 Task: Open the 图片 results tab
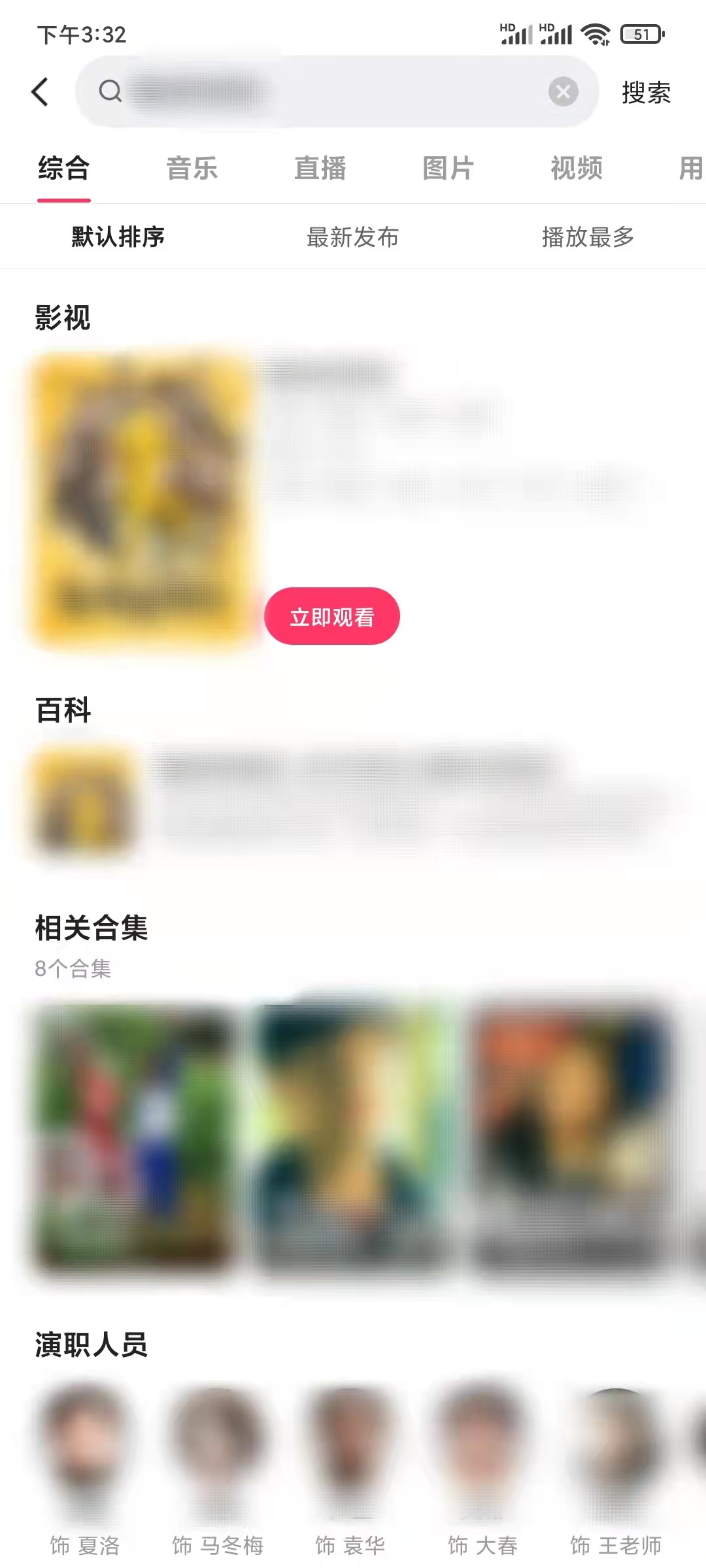(447, 169)
